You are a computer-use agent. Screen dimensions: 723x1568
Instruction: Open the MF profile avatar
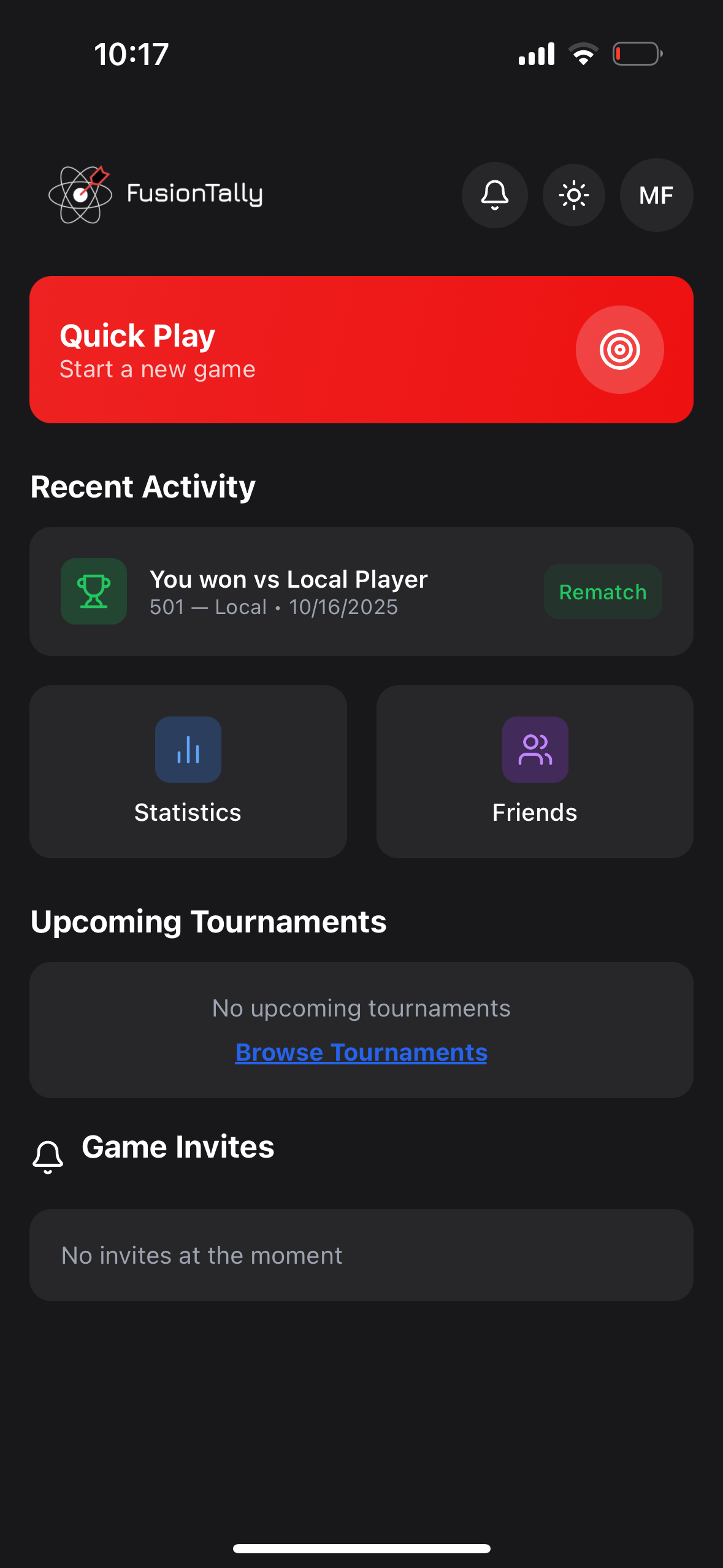point(656,195)
